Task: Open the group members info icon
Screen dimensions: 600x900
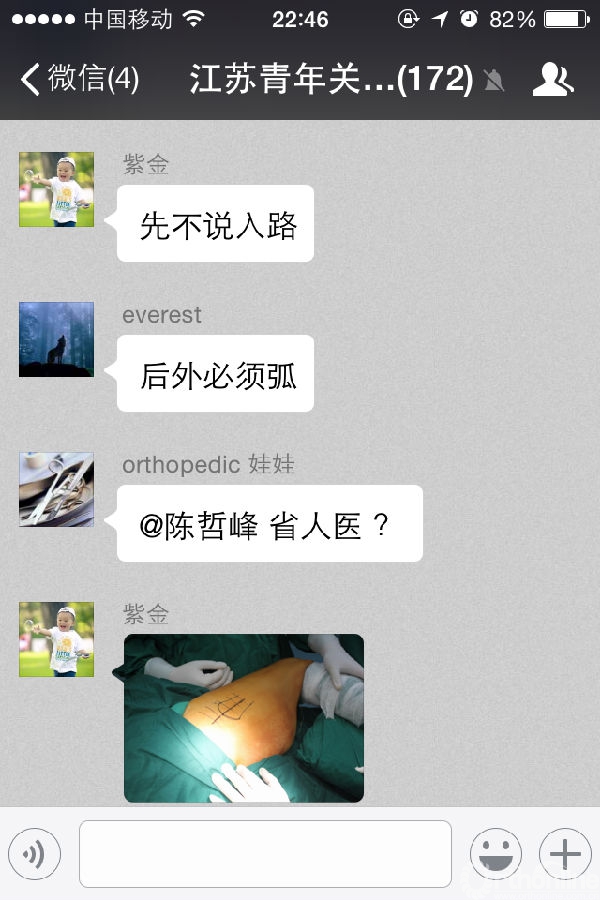Action: coord(553,80)
